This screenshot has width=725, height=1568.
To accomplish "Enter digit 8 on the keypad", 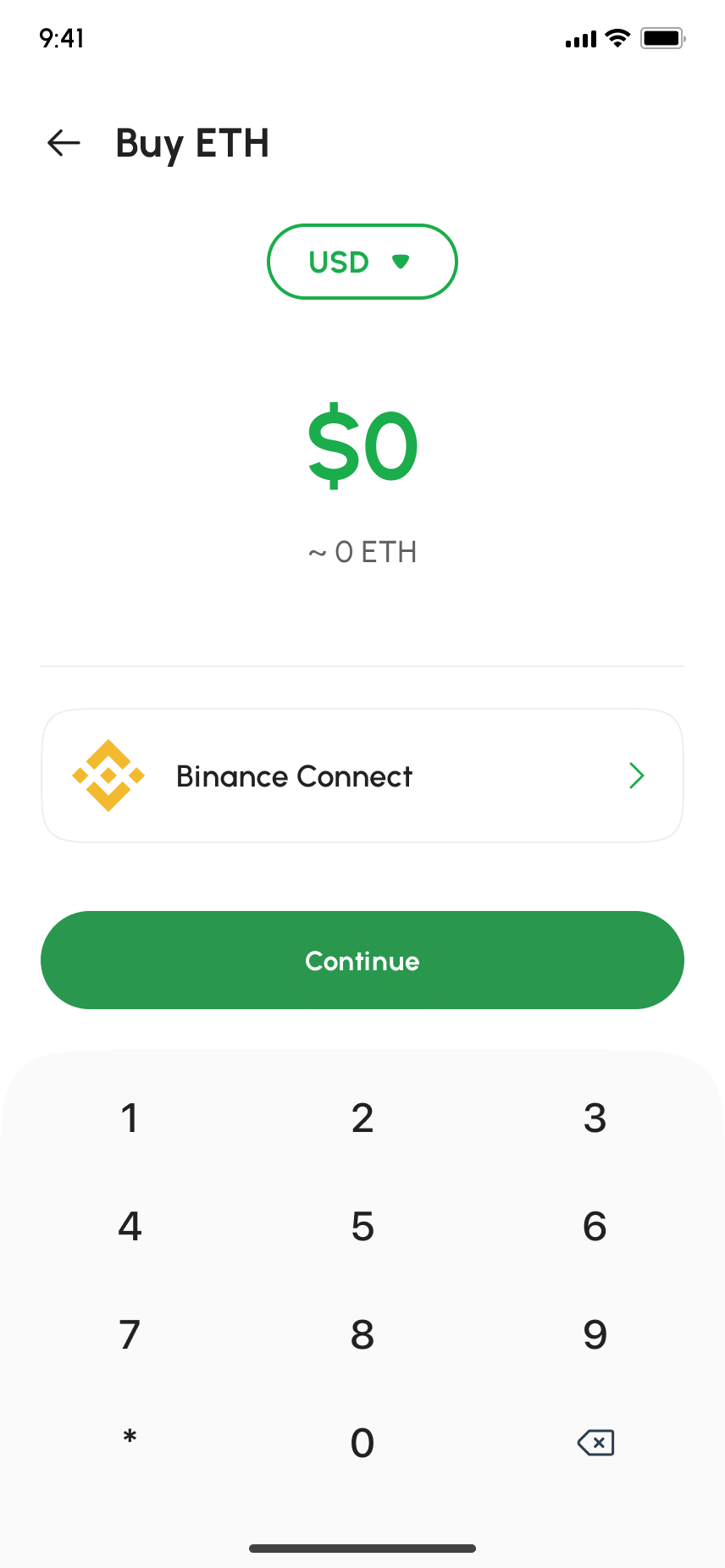I will click(362, 1334).
